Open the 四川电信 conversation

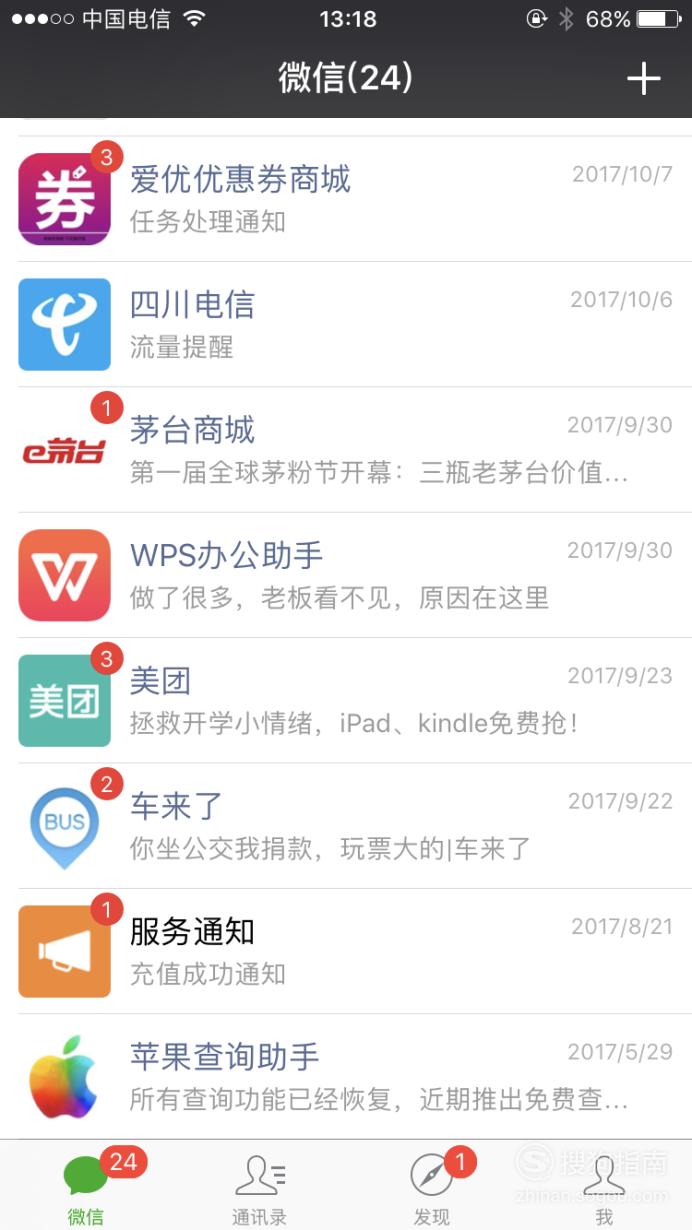346,325
